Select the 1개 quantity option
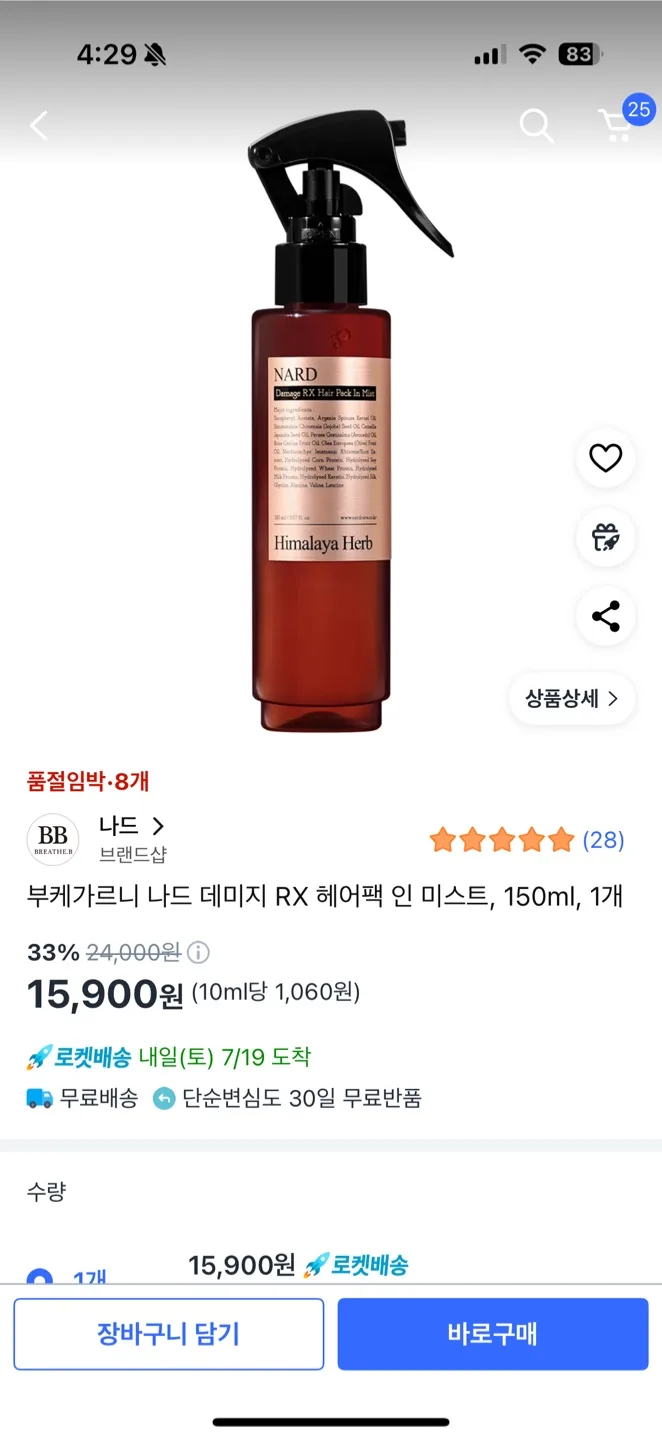This screenshot has height=1440, width=662. (40, 1276)
